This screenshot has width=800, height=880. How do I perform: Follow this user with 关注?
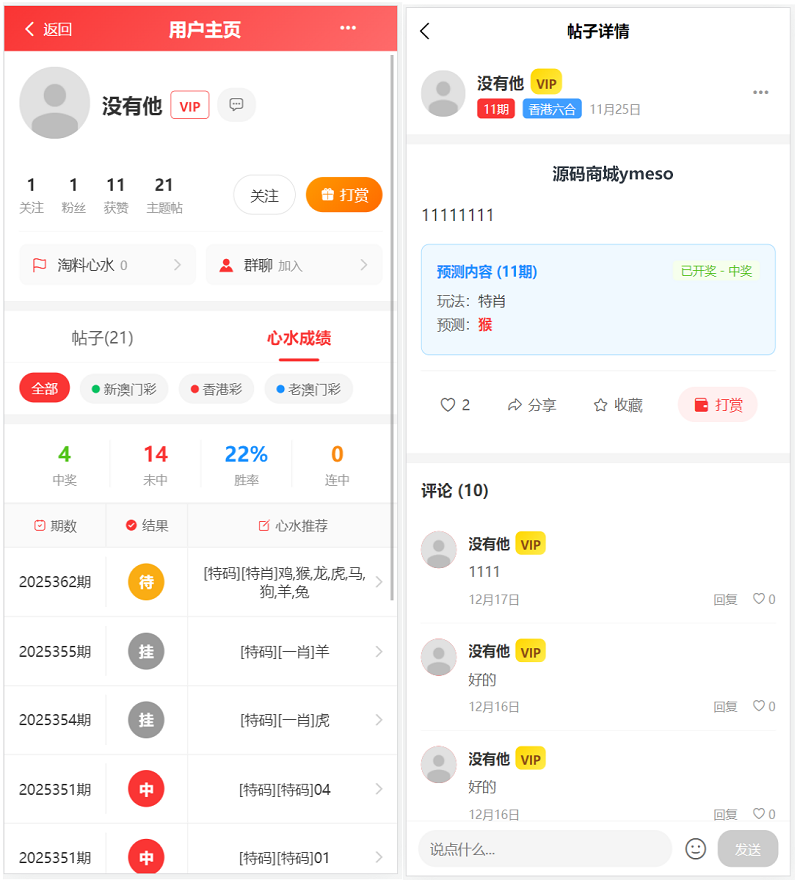pyautogui.click(x=264, y=195)
